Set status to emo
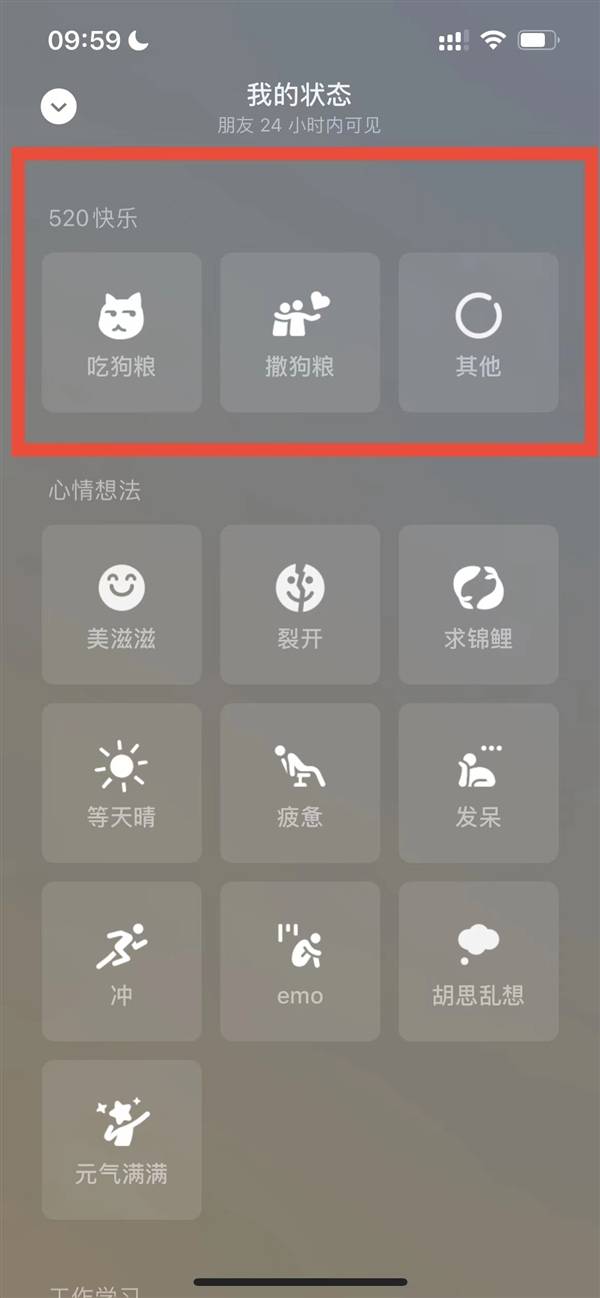This screenshot has height=1298, width=600. pos(300,961)
